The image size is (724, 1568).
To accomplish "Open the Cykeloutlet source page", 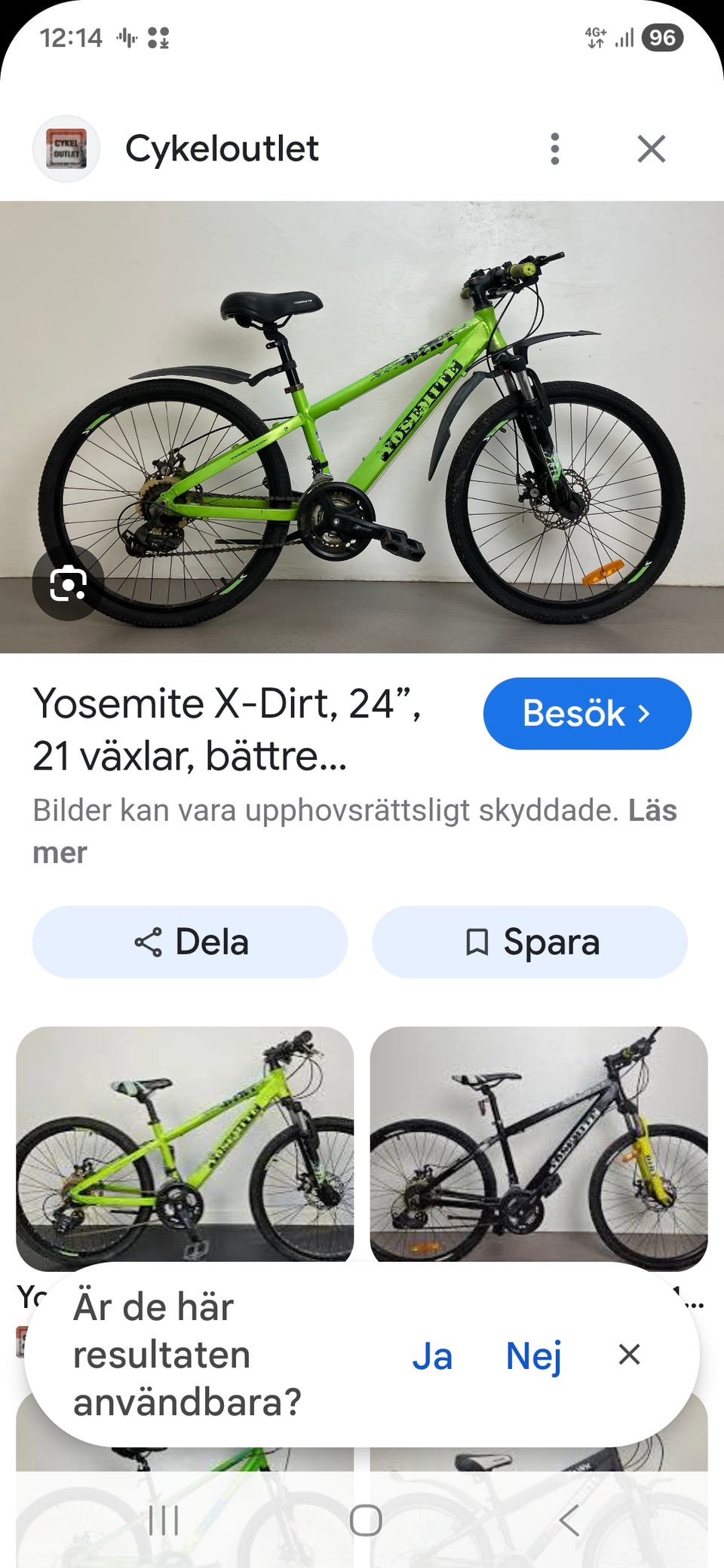I will 222,149.
